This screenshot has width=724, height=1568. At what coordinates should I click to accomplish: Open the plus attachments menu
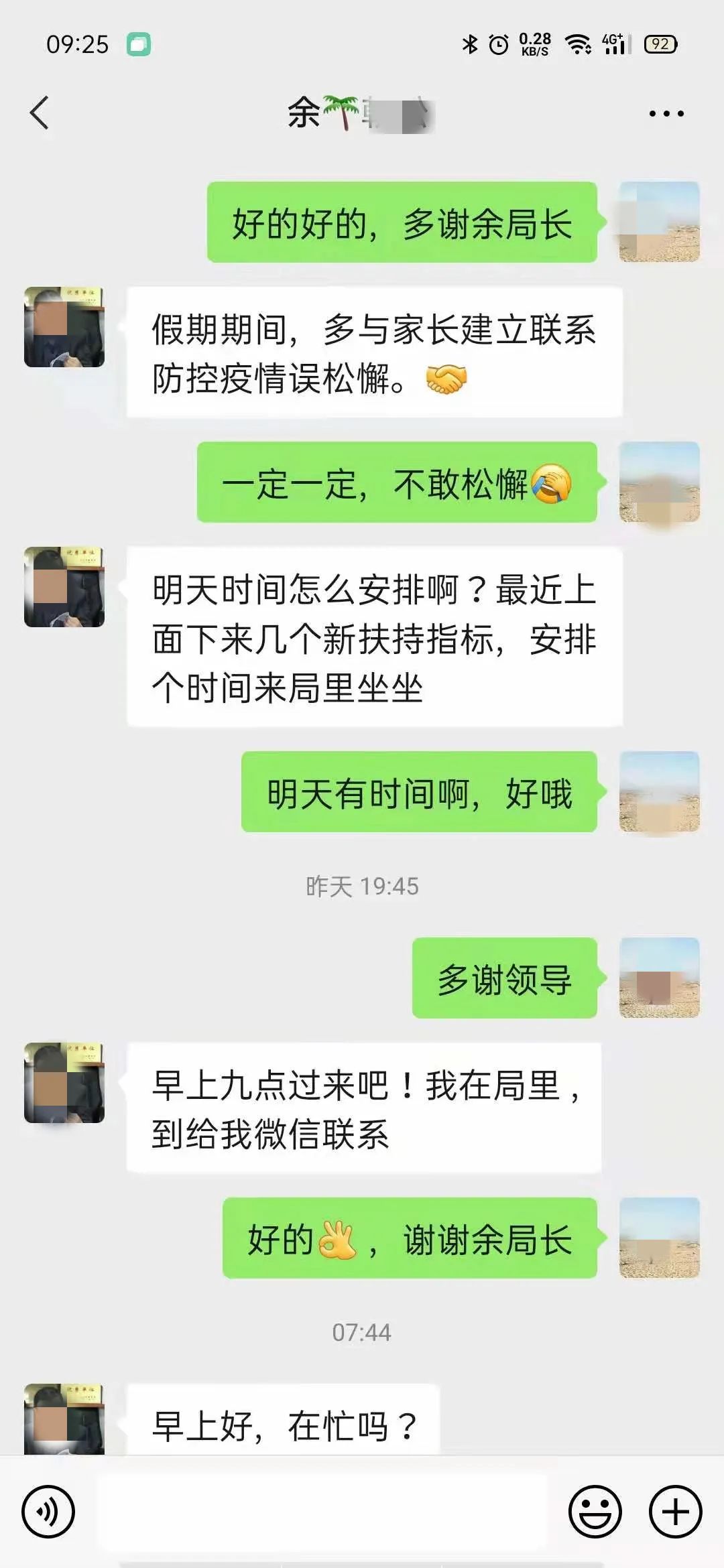pos(675,1512)
